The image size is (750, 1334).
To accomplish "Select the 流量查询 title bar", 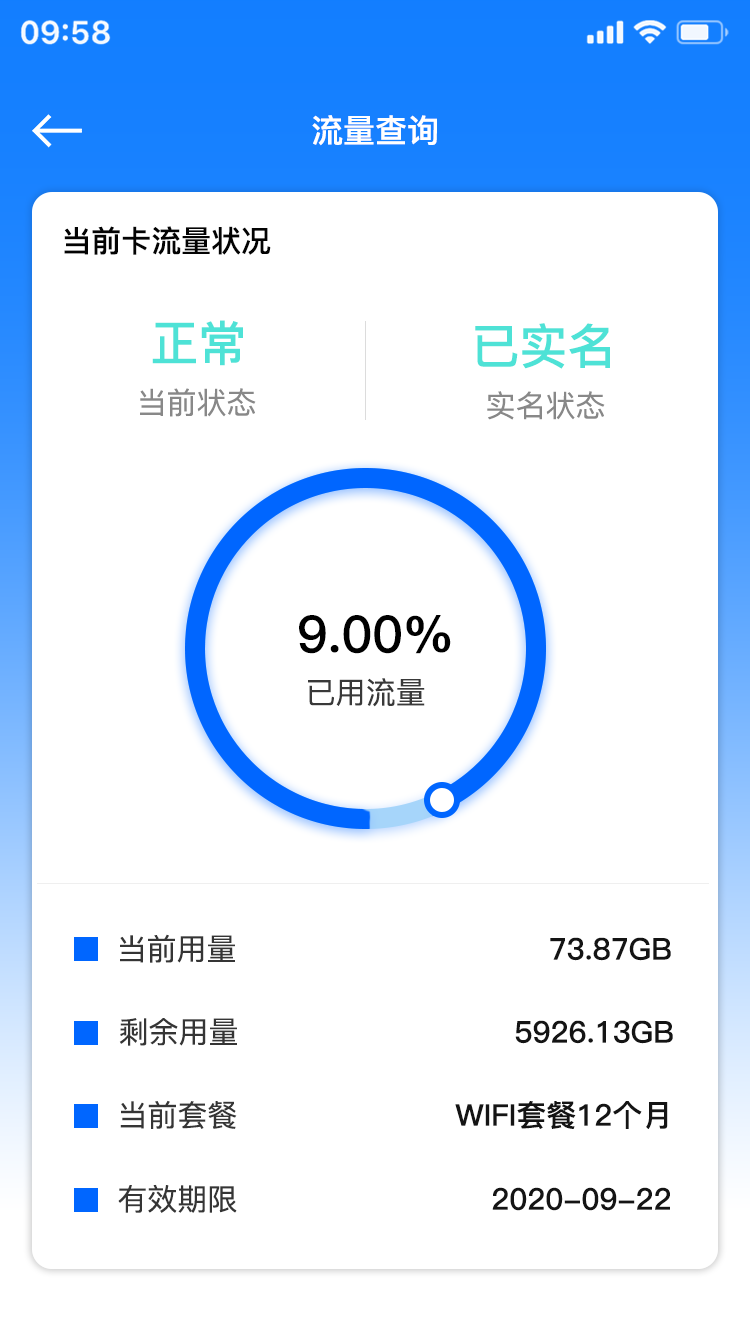I will pyautogui.click(x=375, y=130).
